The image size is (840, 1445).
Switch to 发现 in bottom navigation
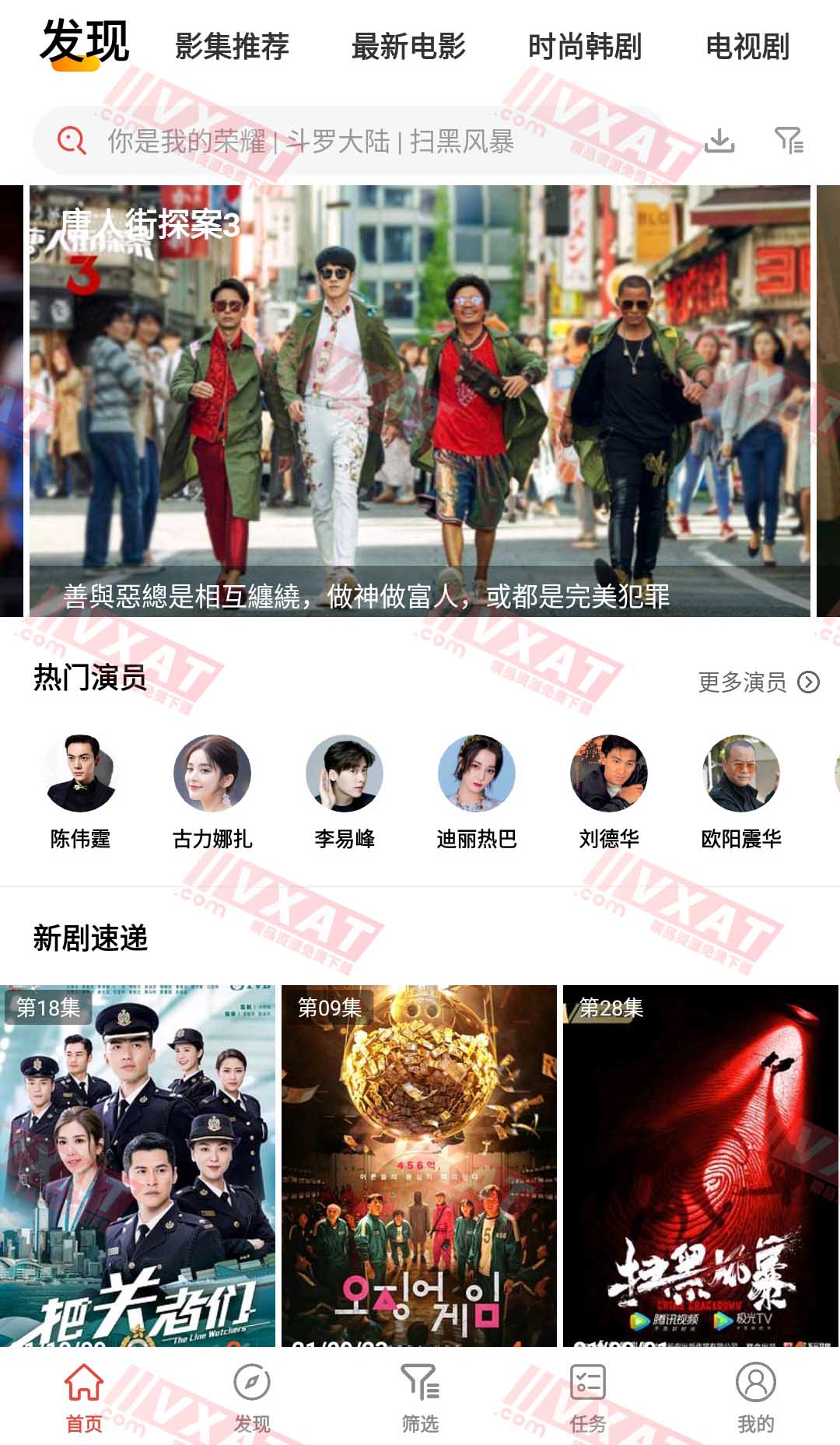tap(252, 1398)
